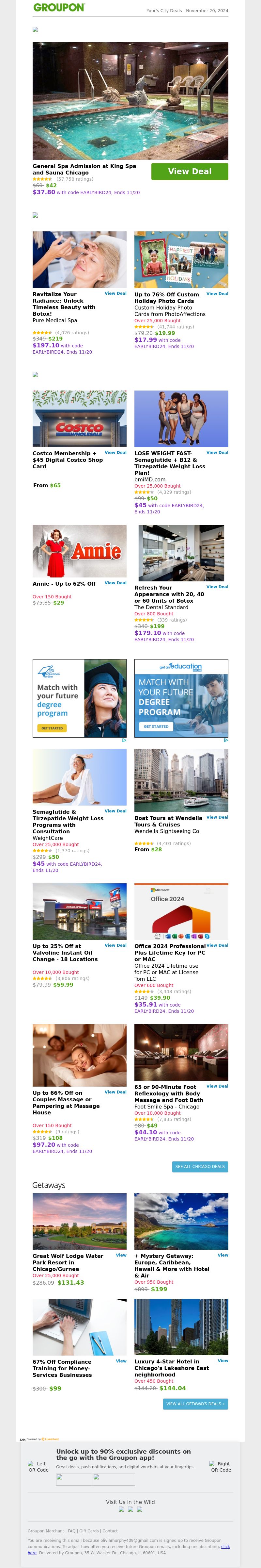View Deal for The Dental Standard Botox
This screenshot has height=1568, width=261.
(x=217, y=587)
